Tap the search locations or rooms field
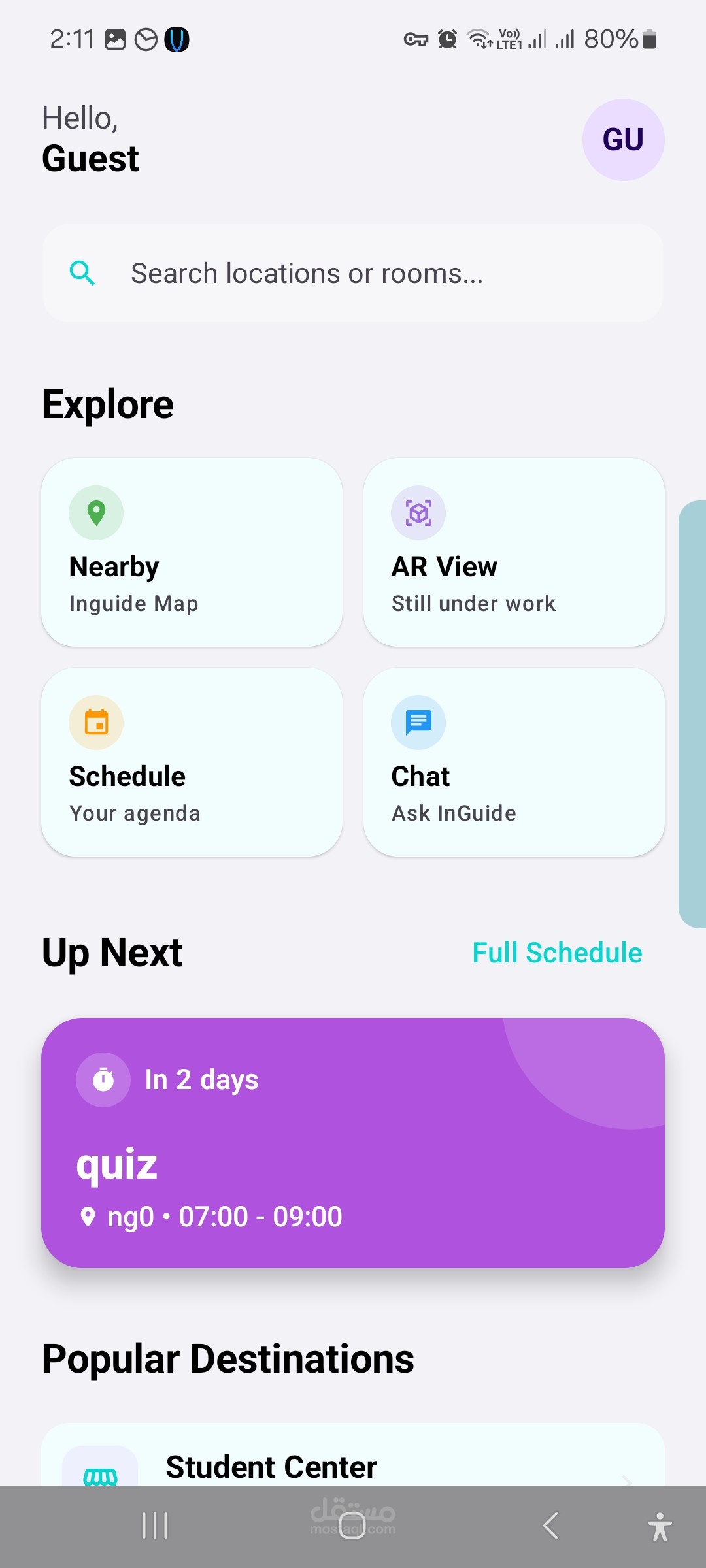The width and height of the screenshot is (706, 1568). pos(353,273)
